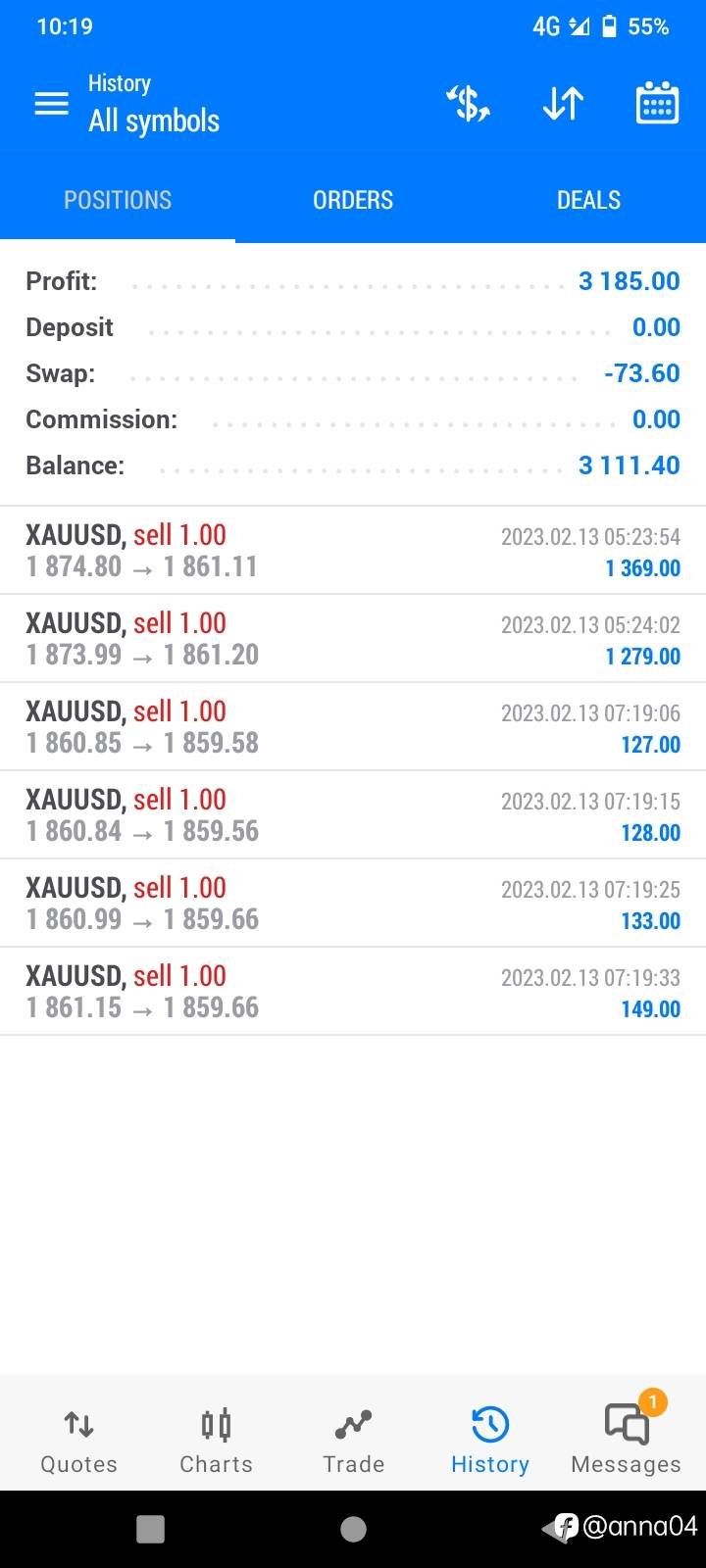Tap the system home button
This screenshot has width=706, height=1568.
(353, 1529)
